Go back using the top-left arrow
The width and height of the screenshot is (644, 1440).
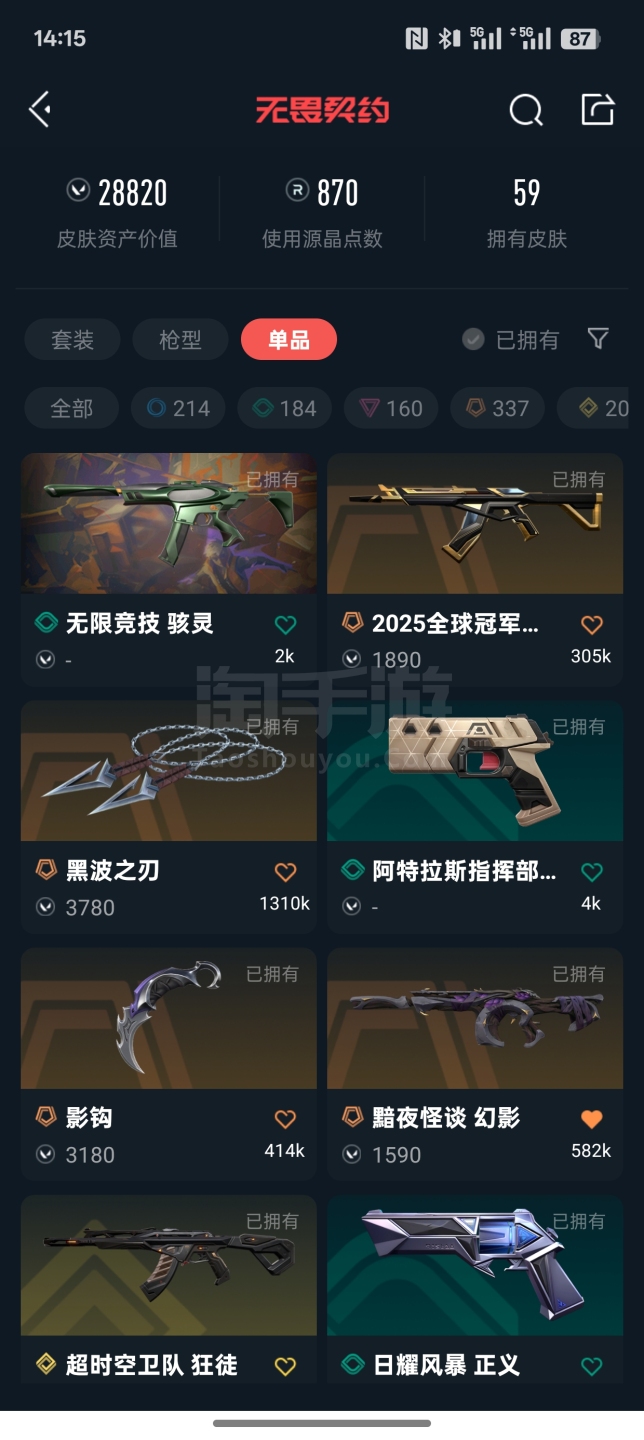(x=40, y=109)
